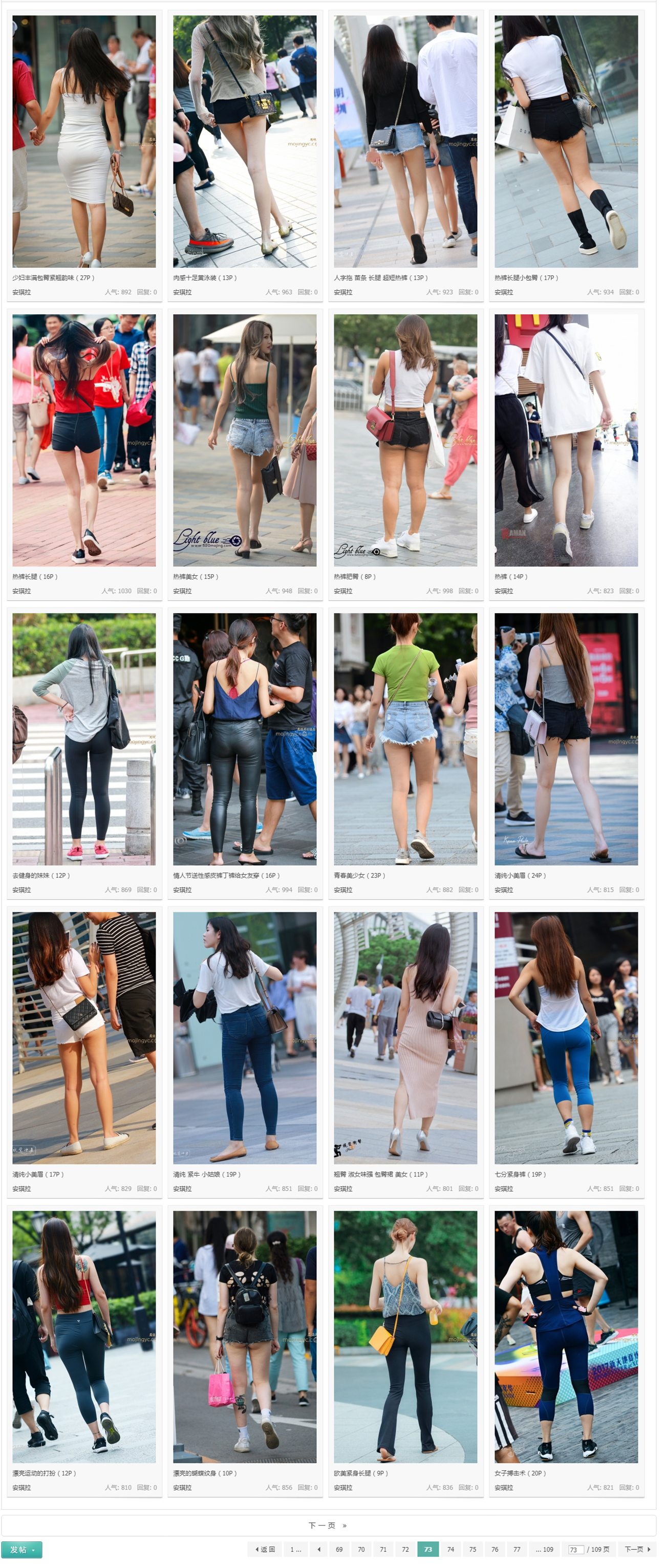The width and height of the screenshot is (666, 1568).
Task: Jump to page 77
Action: pyautogui.click(x=517, y=1549)
